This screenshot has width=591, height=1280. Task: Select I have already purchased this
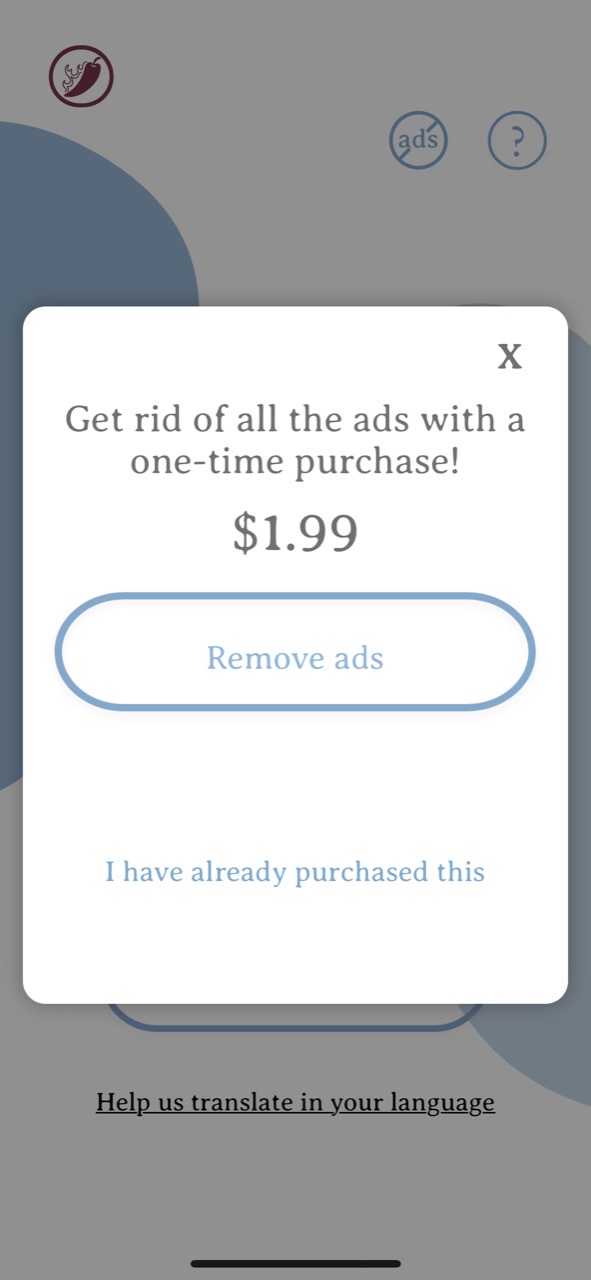pos(295,872)
